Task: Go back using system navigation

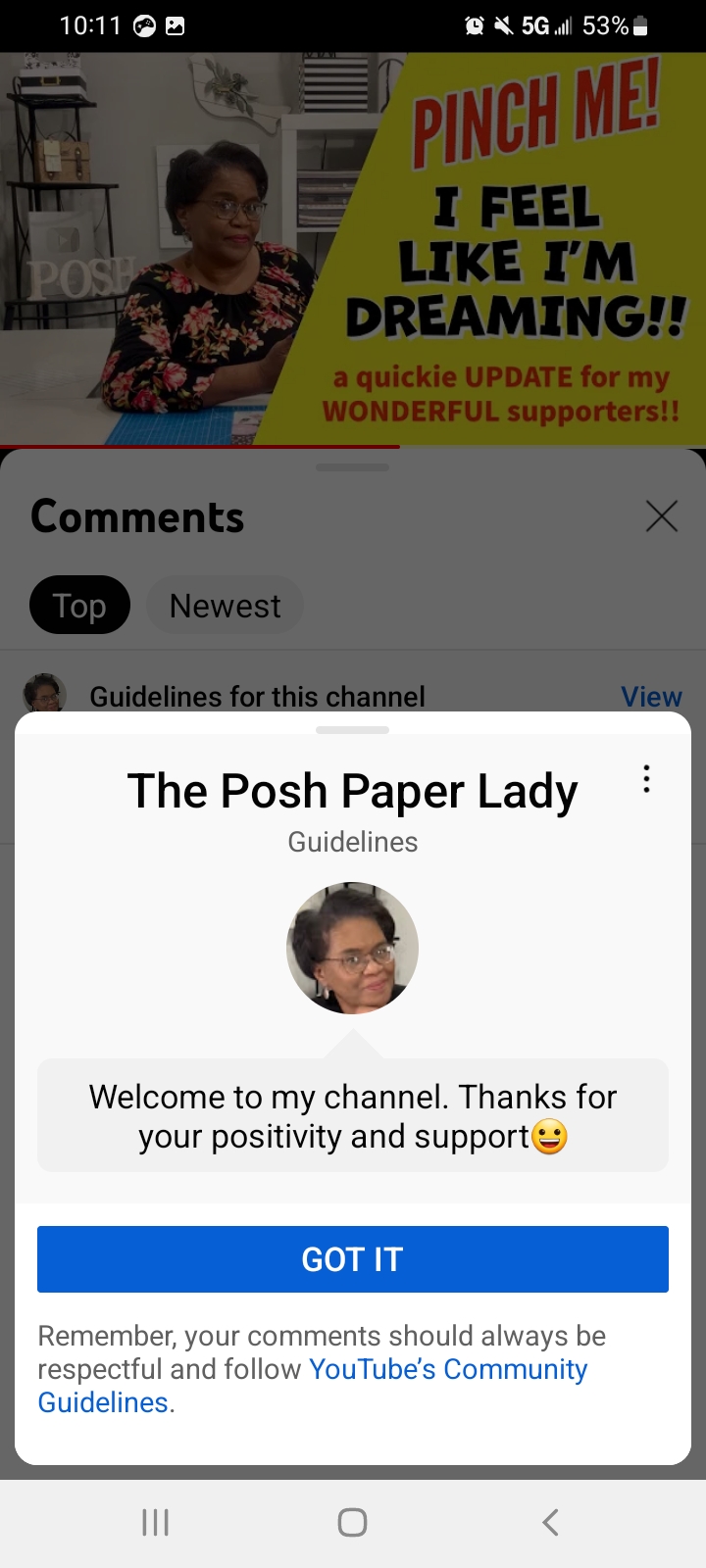Action: pyautogui.click(x=550, y=1522)
